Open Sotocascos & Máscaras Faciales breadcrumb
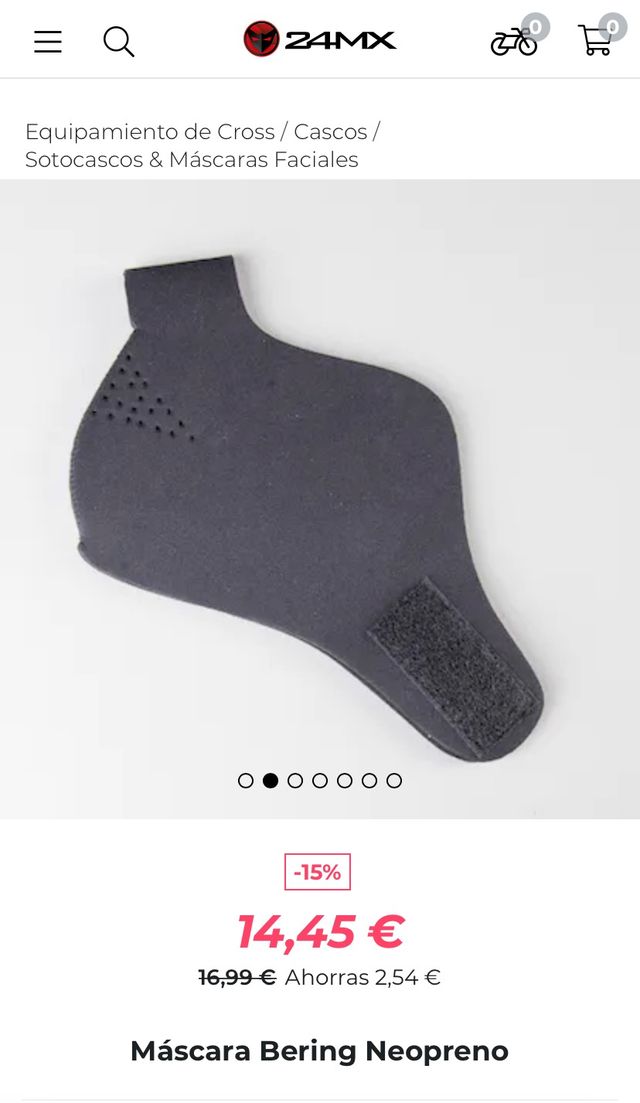This screenshot has width=640, height=1103. 191,159
